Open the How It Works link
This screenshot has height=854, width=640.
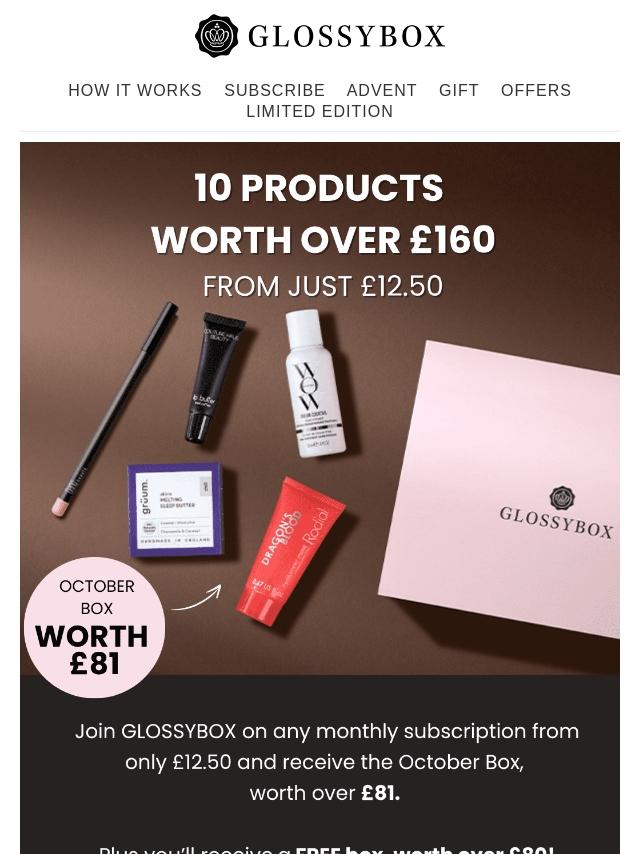(135, 90)
